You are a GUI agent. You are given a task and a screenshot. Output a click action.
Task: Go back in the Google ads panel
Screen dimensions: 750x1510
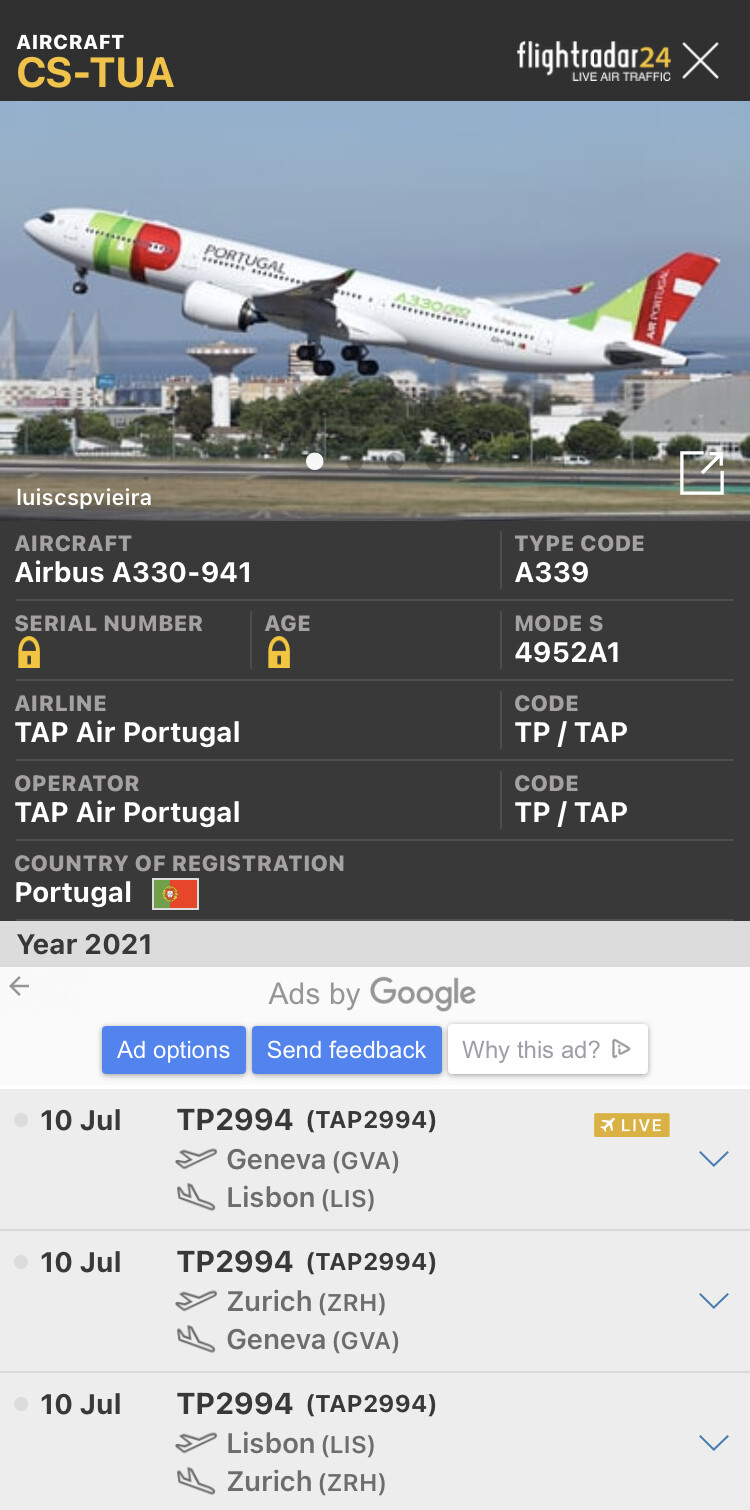coord(20,988)
